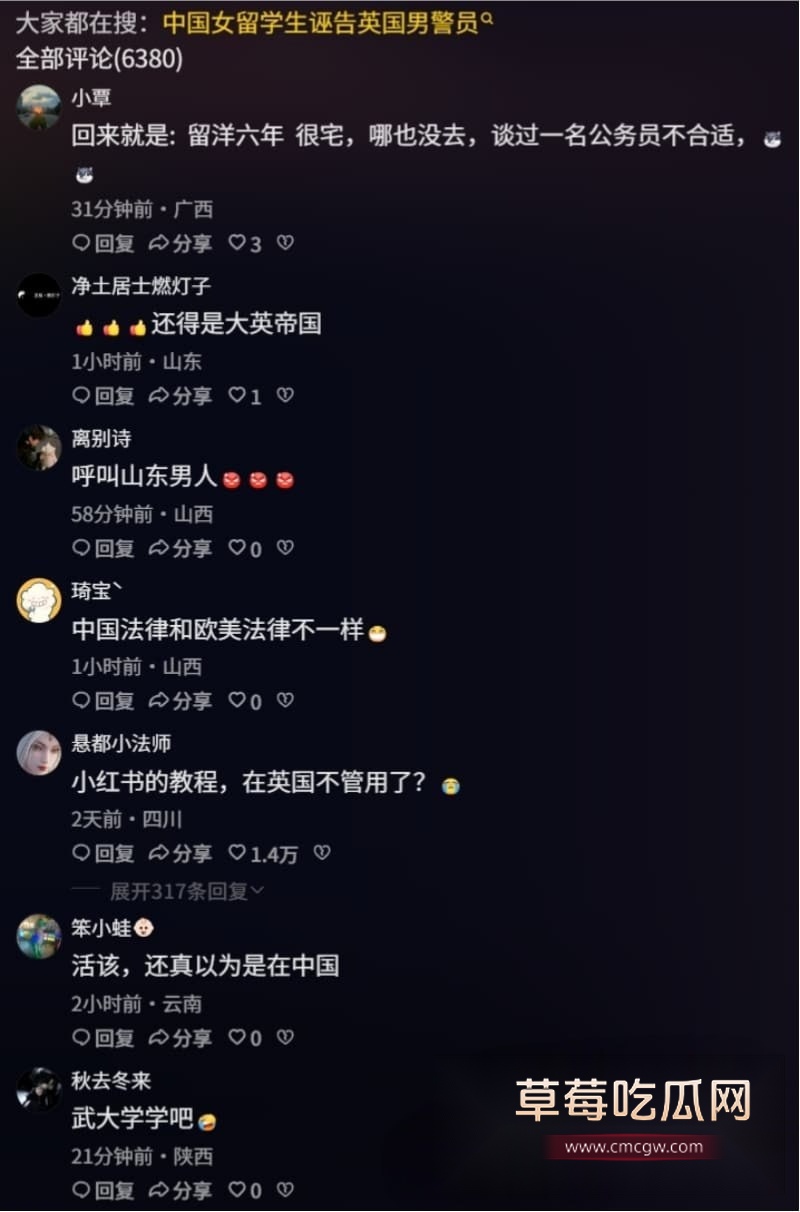The height and width of the screenshot is (1212, 800).
Task: Tap the dislike icon under 悬都小法师's comment
Action: point(321,855)
